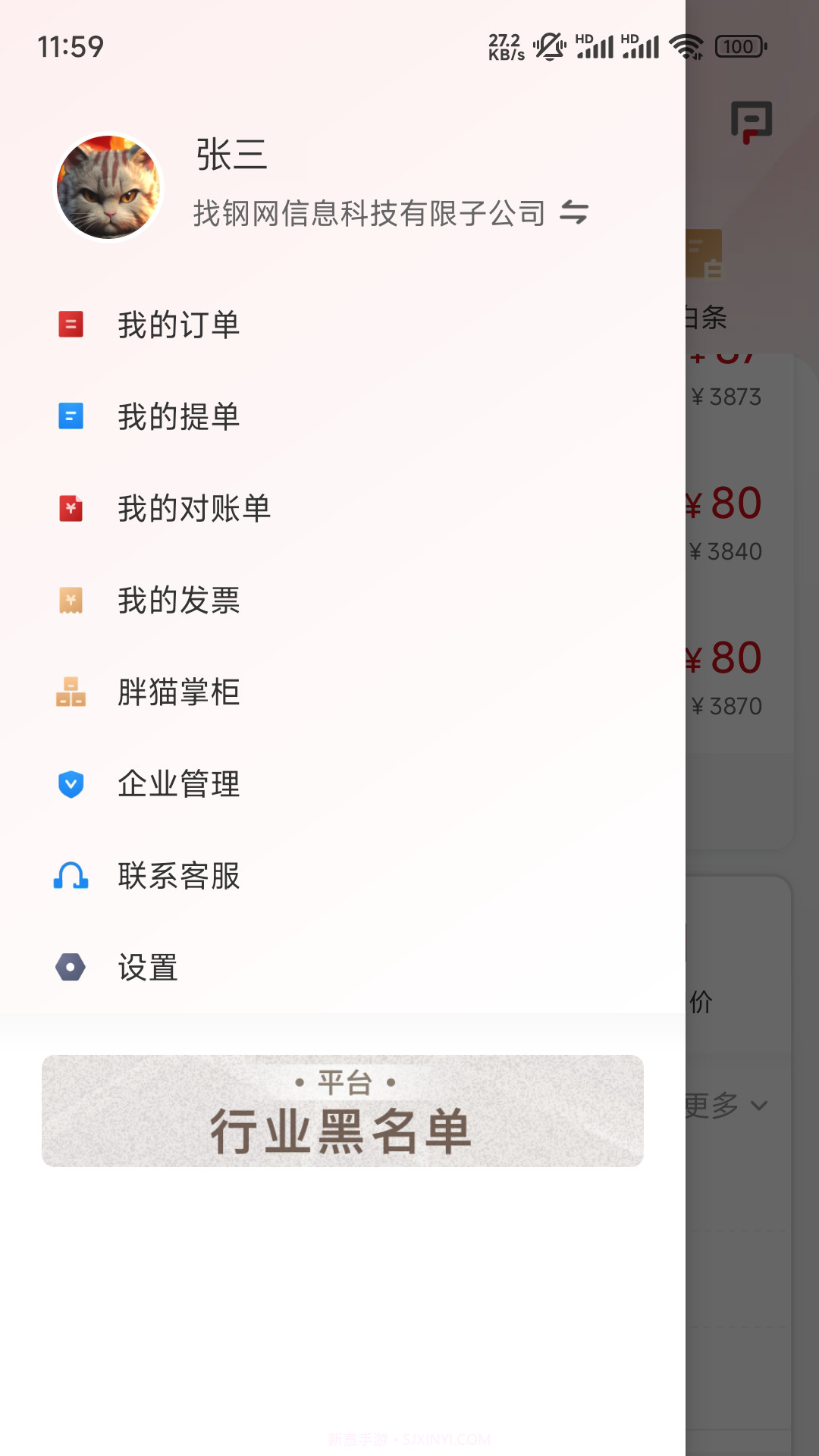Select the 联系客服 menu entry
Screen dimensions: 819x1456
pos(178,876)
